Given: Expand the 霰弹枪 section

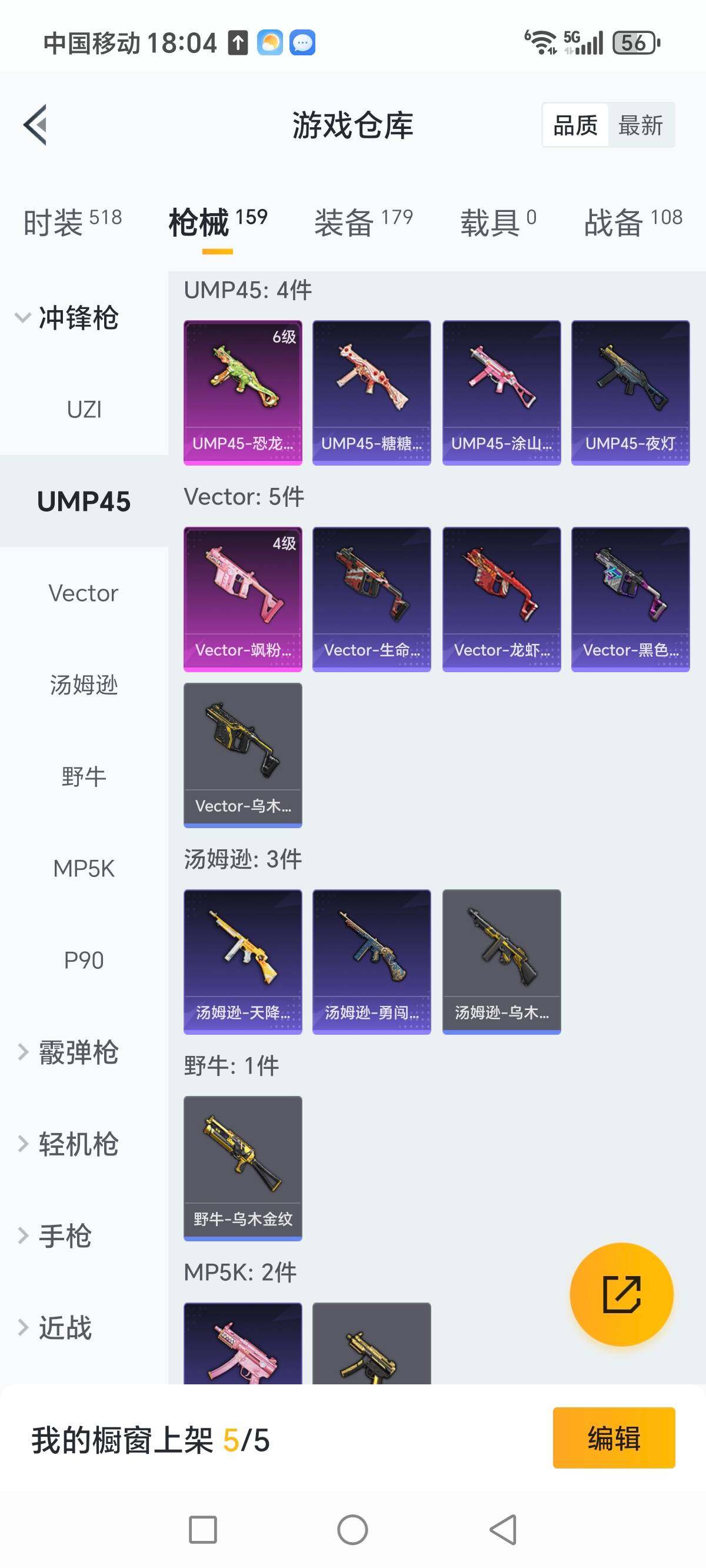Looking at the screenshot, I should pyautogui.click(x=72, y=1052).
